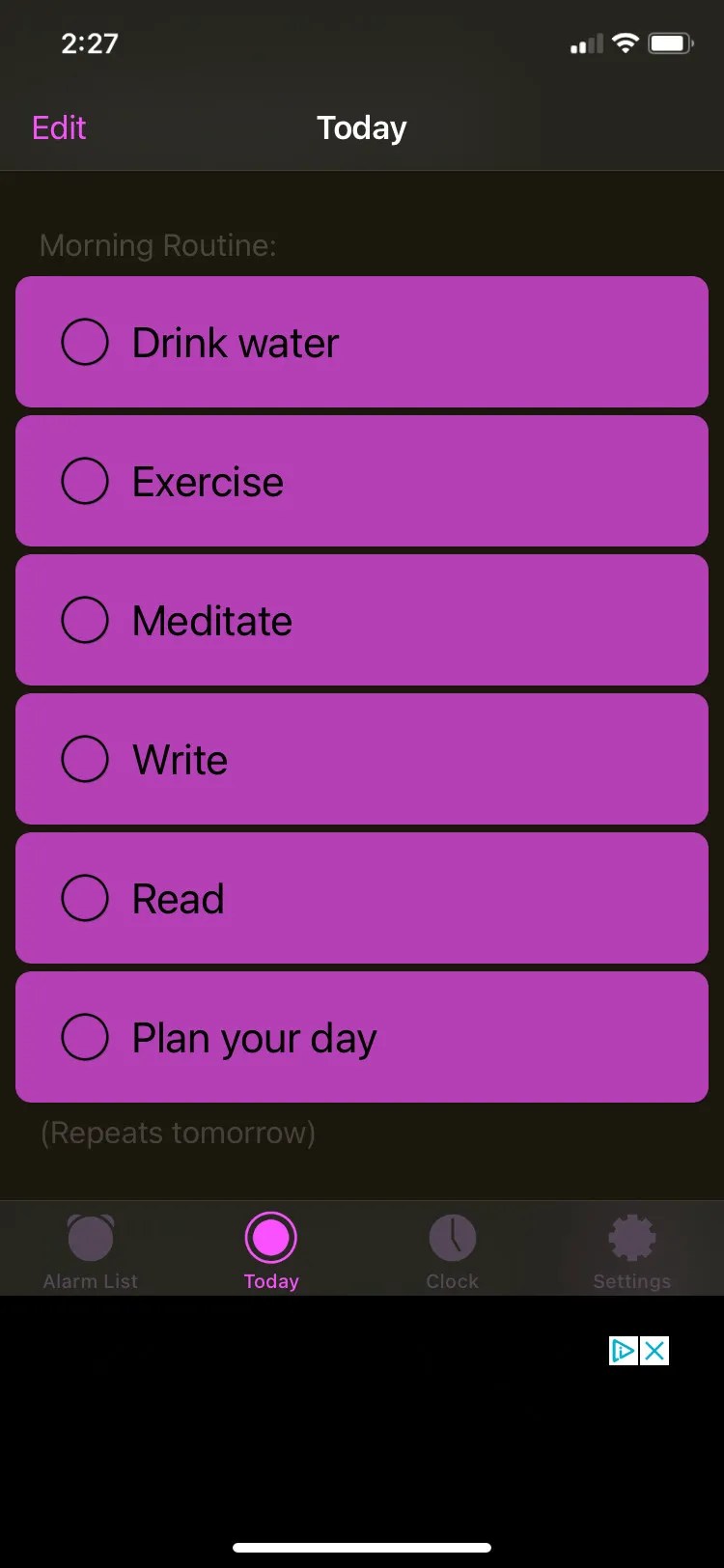Mark "Drink water" as complete
The image size is (724, 1568).
(84, 341)
